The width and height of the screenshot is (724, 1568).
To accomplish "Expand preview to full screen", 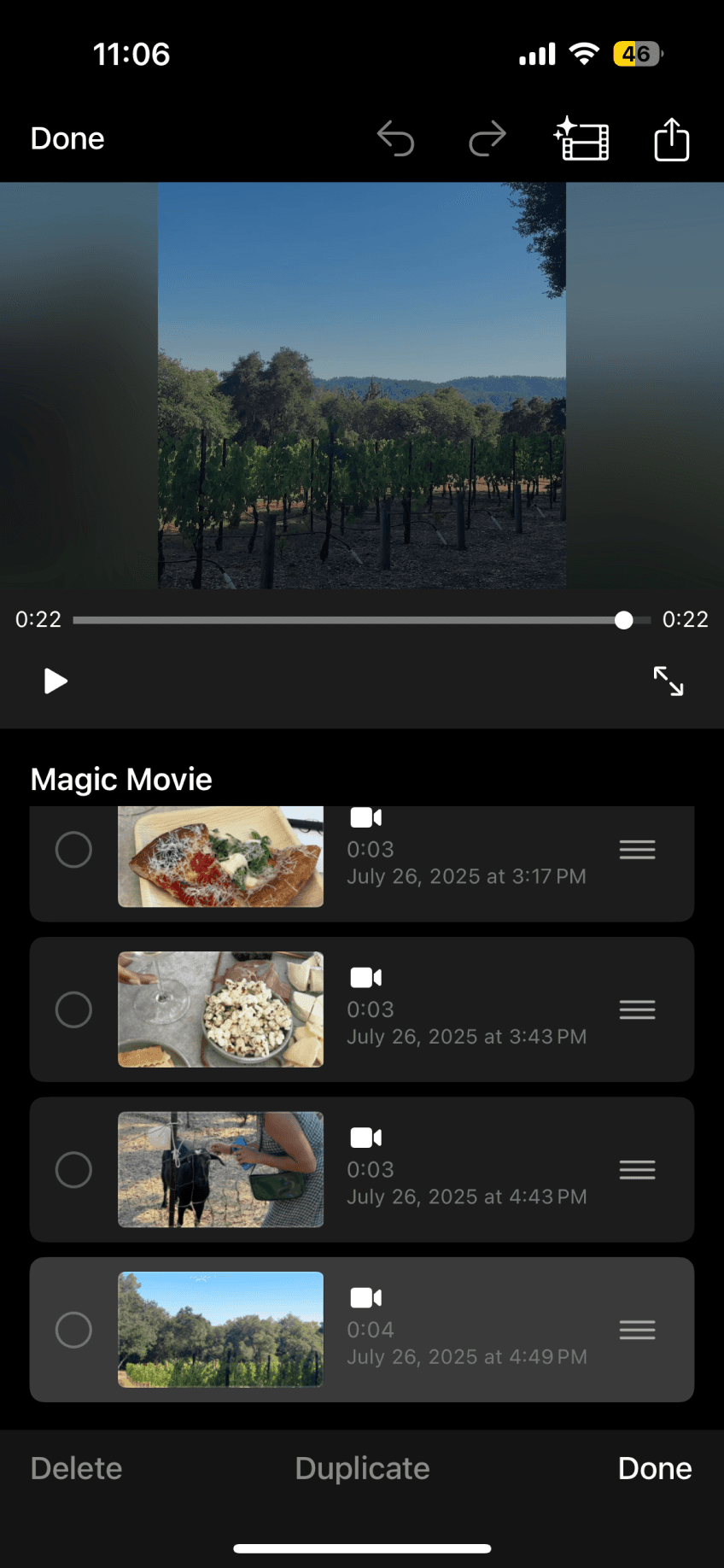I will click(x=668, y=682).
